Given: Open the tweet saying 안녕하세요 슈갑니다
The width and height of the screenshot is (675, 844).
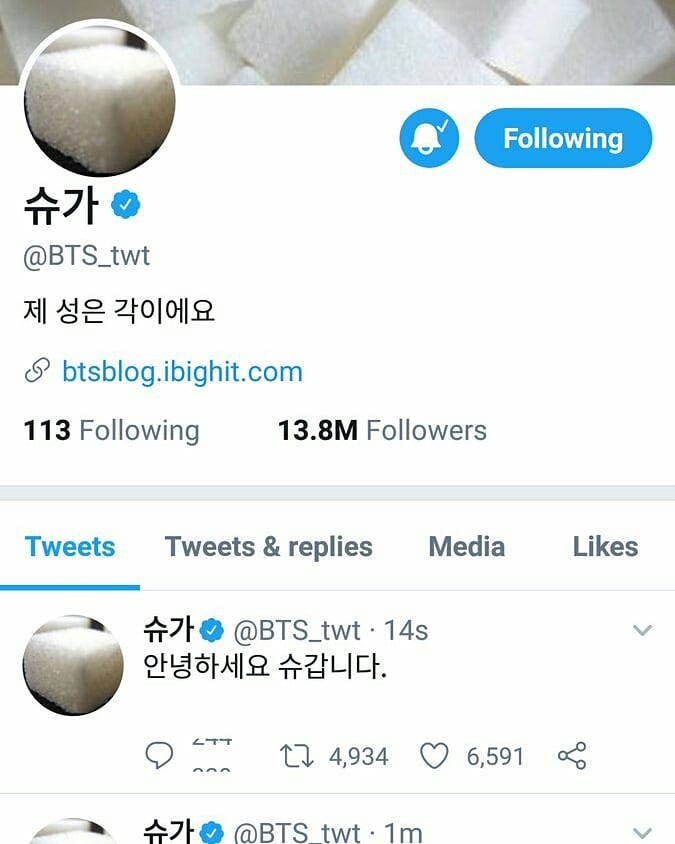Looking at the screenshot, I should [x=266, y=667].
